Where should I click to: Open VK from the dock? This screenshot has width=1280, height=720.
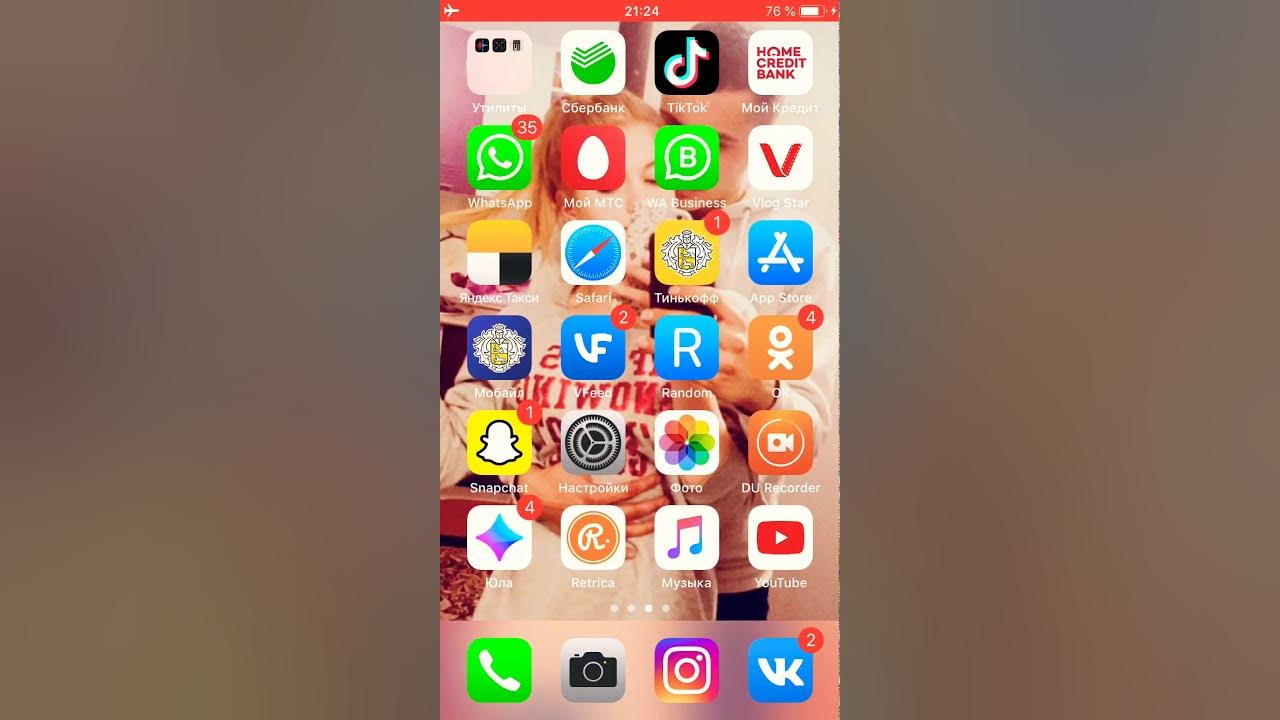click(x=780, y=670)
